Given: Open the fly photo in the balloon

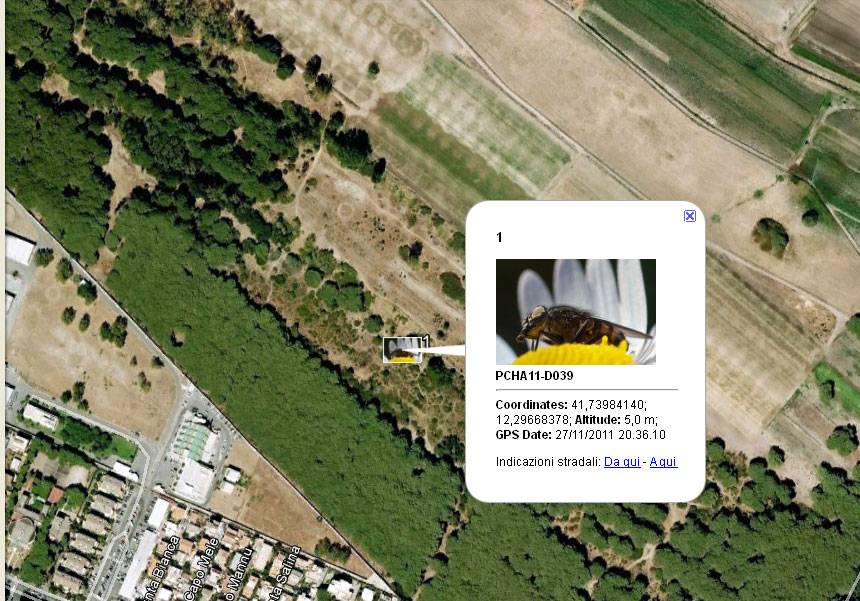Looking at the screenshot, I should pos(575,311).
